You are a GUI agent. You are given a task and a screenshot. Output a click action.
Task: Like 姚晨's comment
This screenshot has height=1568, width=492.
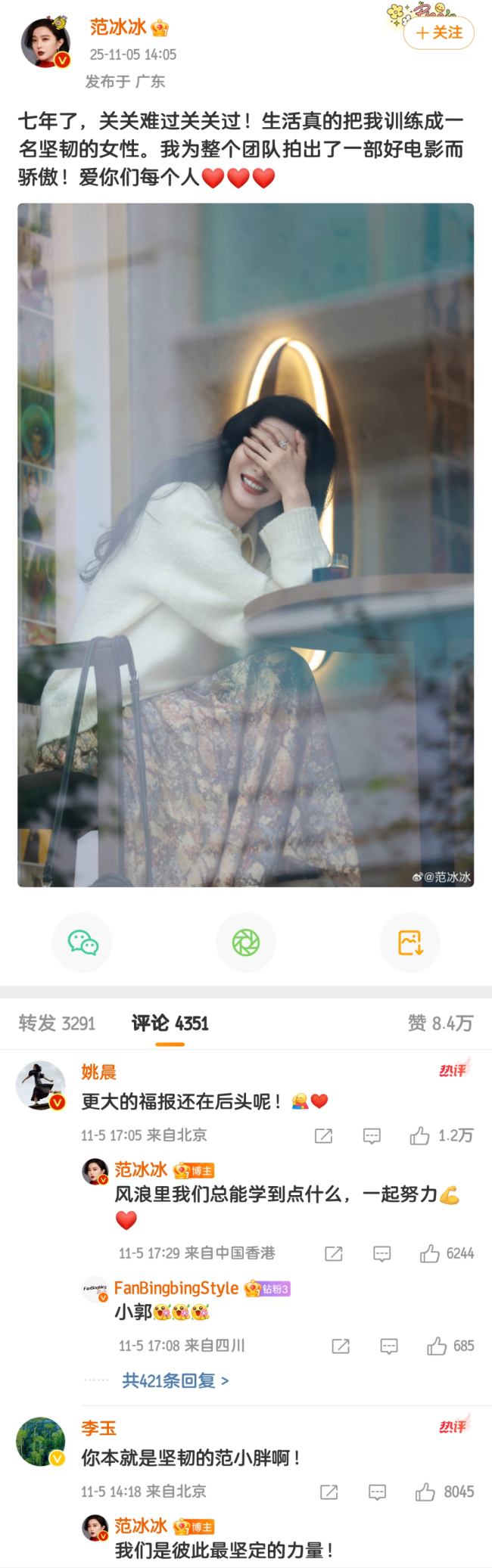420,1135
